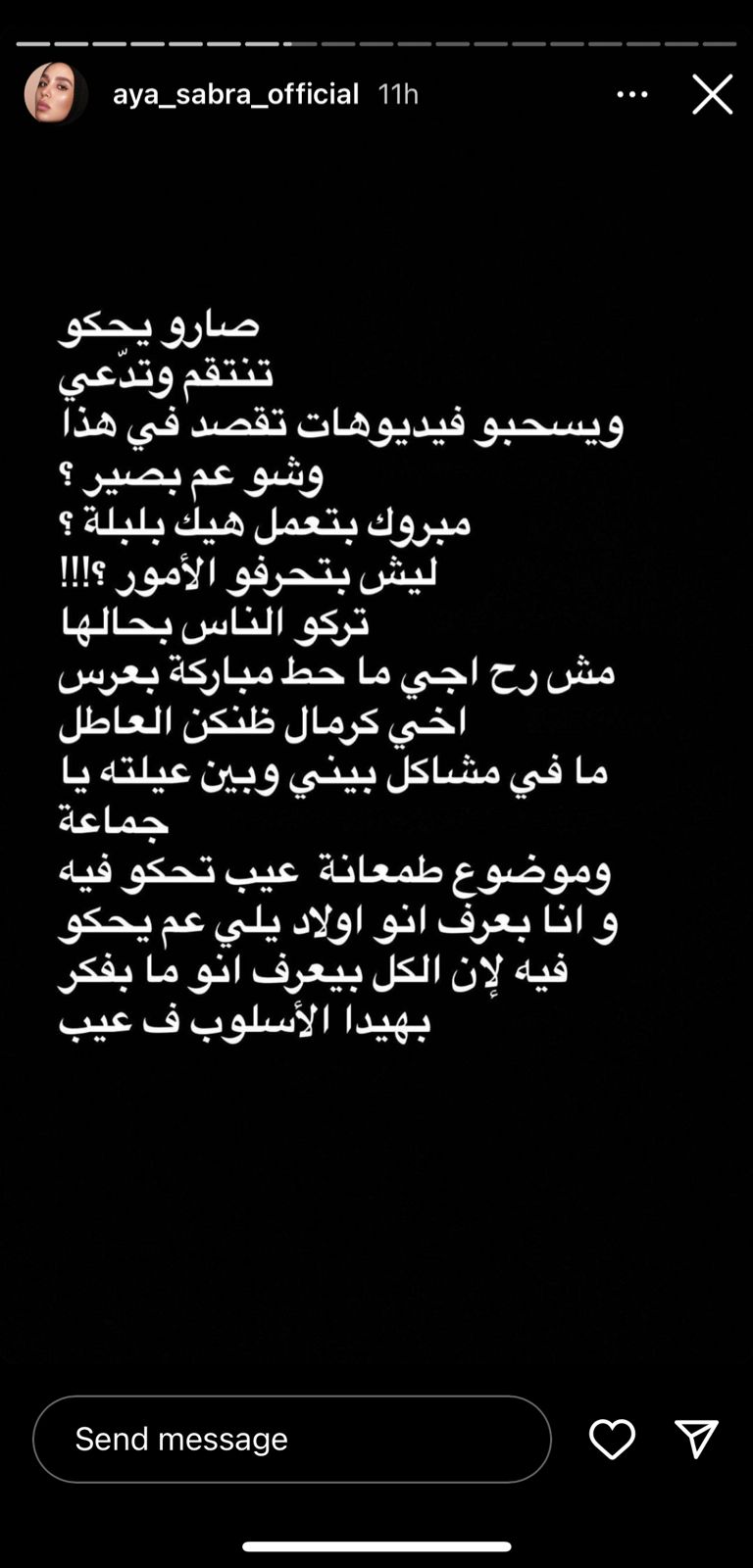Image resolution: width=753 pixels, height=1568 pixels.
Task: Share the story via paper plane icon
Action: pos(697,1439)
